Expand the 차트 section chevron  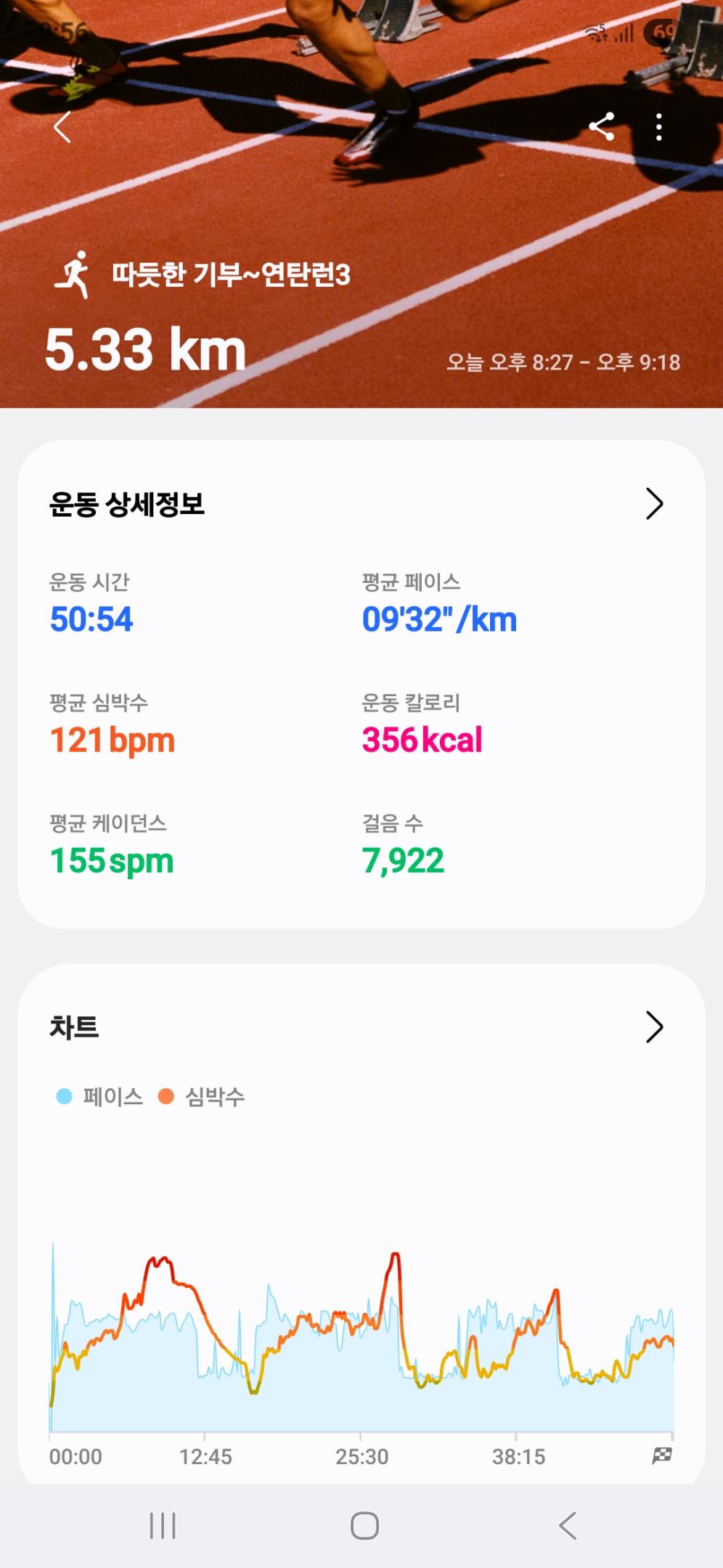(x=654, y=1027)
